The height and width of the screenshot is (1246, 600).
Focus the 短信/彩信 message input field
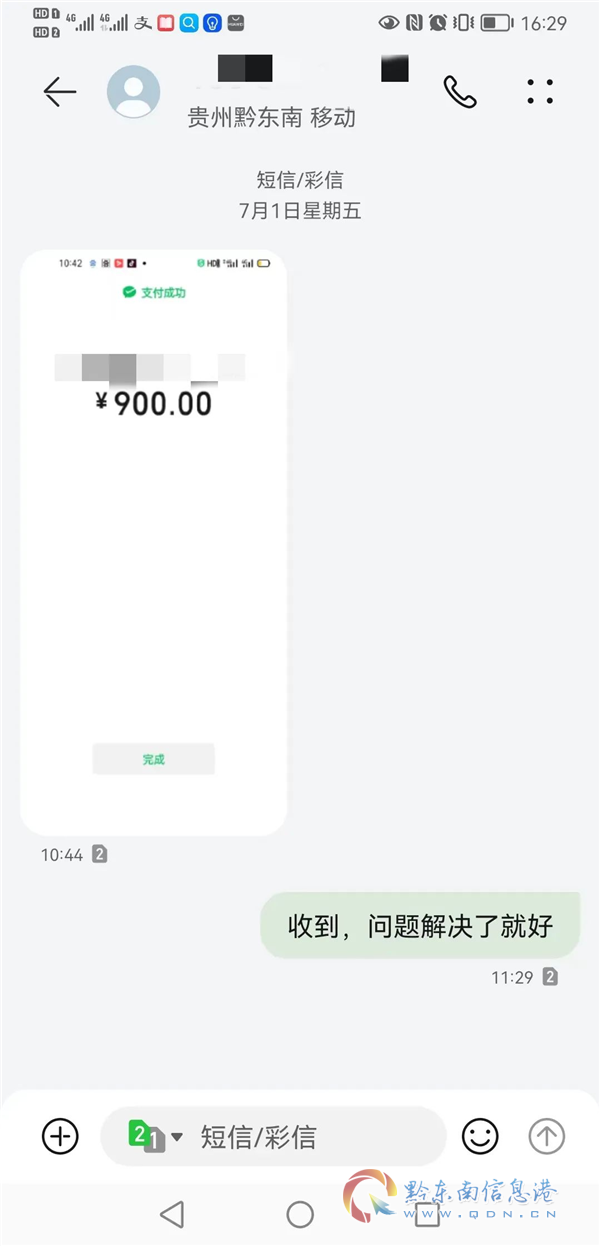[x=310, y=1136]
